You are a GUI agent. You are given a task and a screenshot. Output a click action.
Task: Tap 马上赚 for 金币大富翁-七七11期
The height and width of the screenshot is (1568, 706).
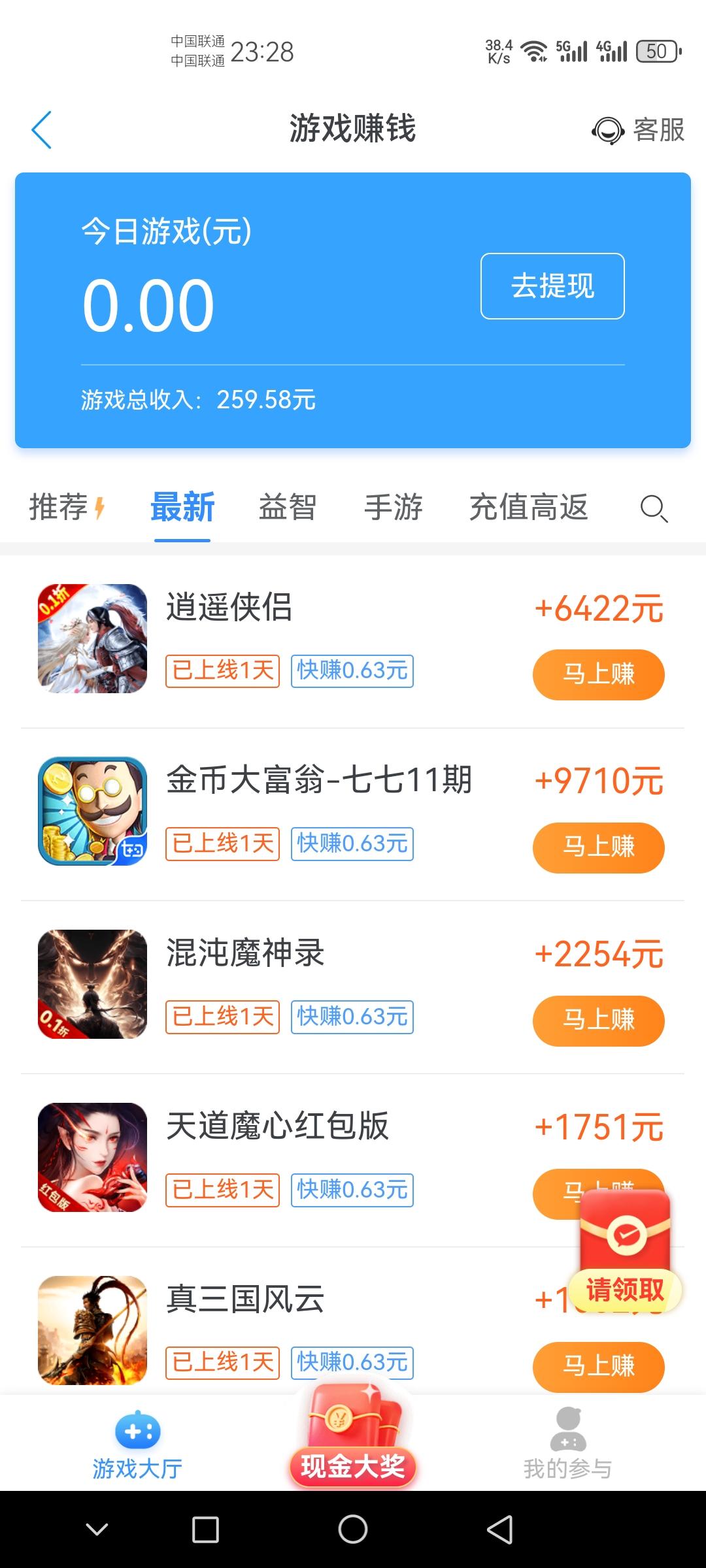(x=598, y=847)
